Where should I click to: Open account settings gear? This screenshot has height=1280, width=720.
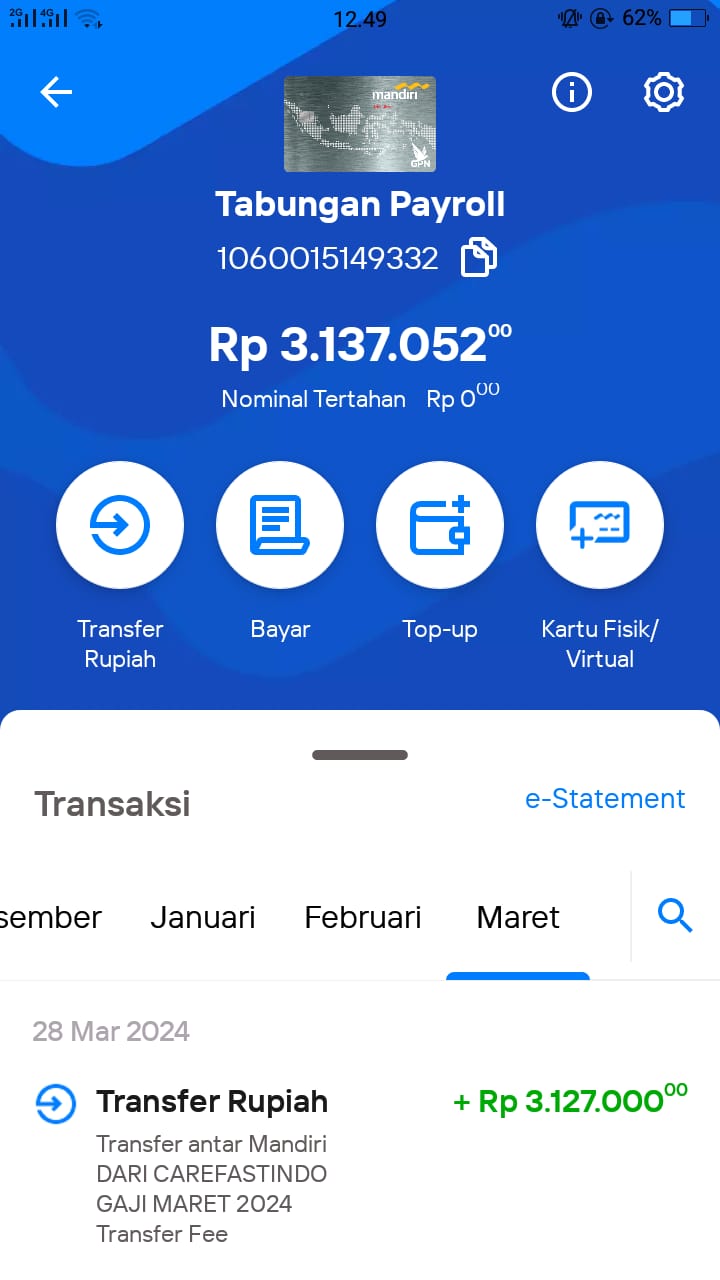[x=663, y=93]
